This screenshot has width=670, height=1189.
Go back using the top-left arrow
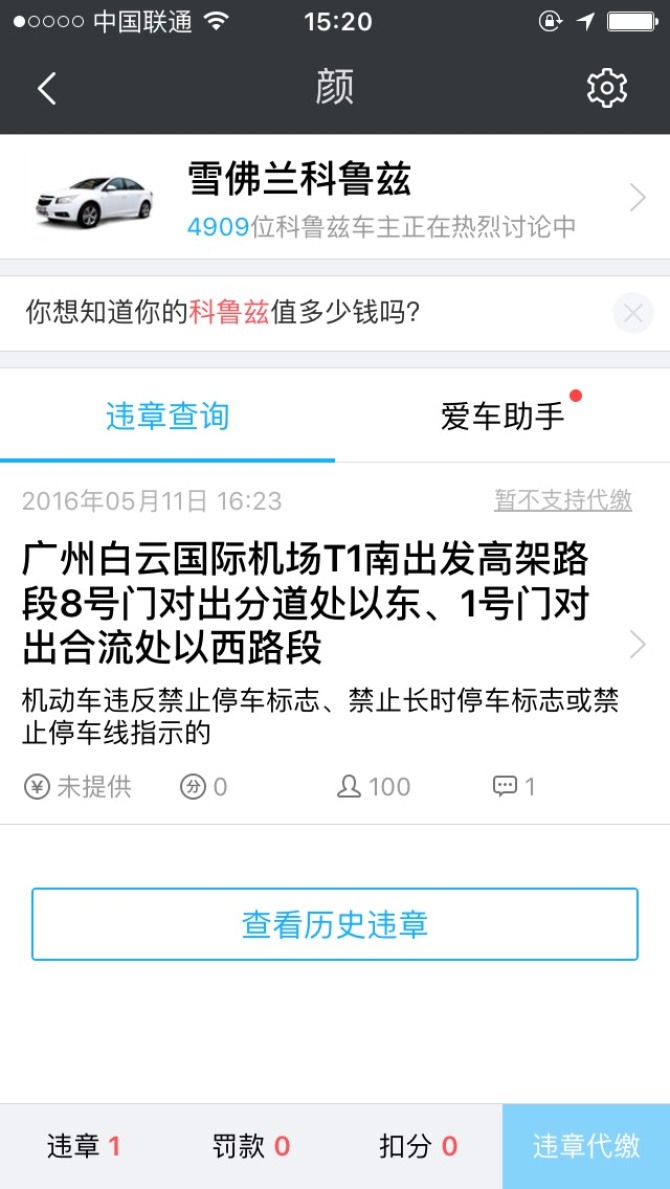click(47, 89)
